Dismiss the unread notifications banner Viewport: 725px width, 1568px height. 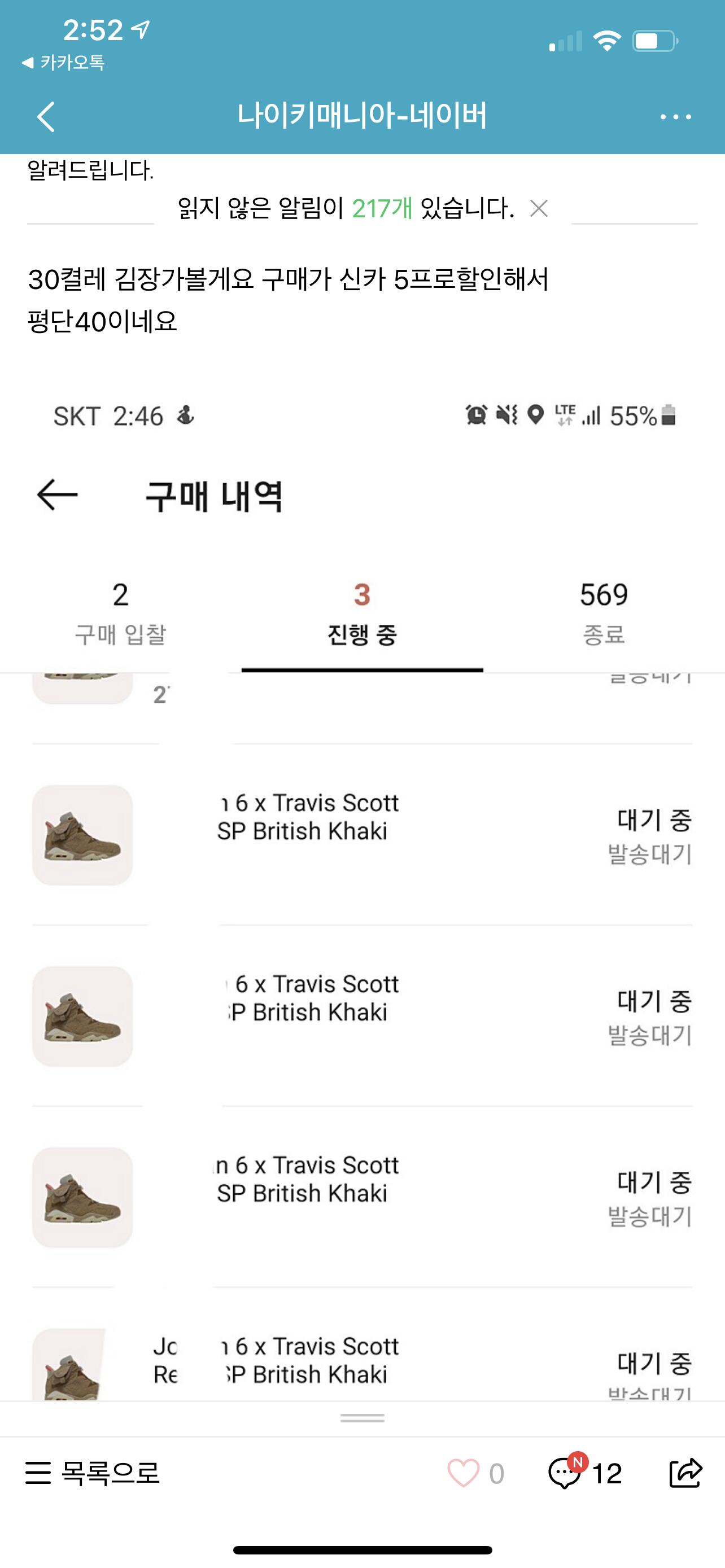click(x=539, y=209)
